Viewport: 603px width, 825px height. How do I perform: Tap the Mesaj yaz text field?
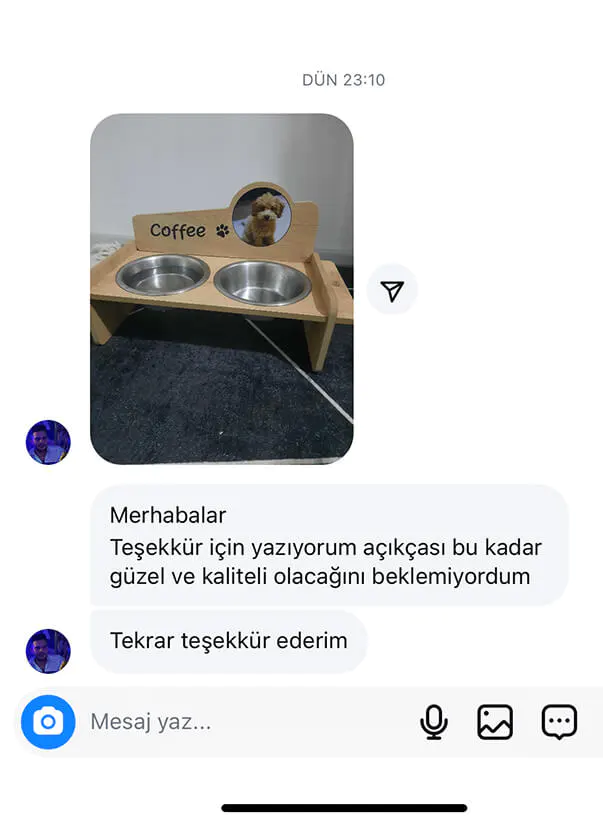click(240, 721)
